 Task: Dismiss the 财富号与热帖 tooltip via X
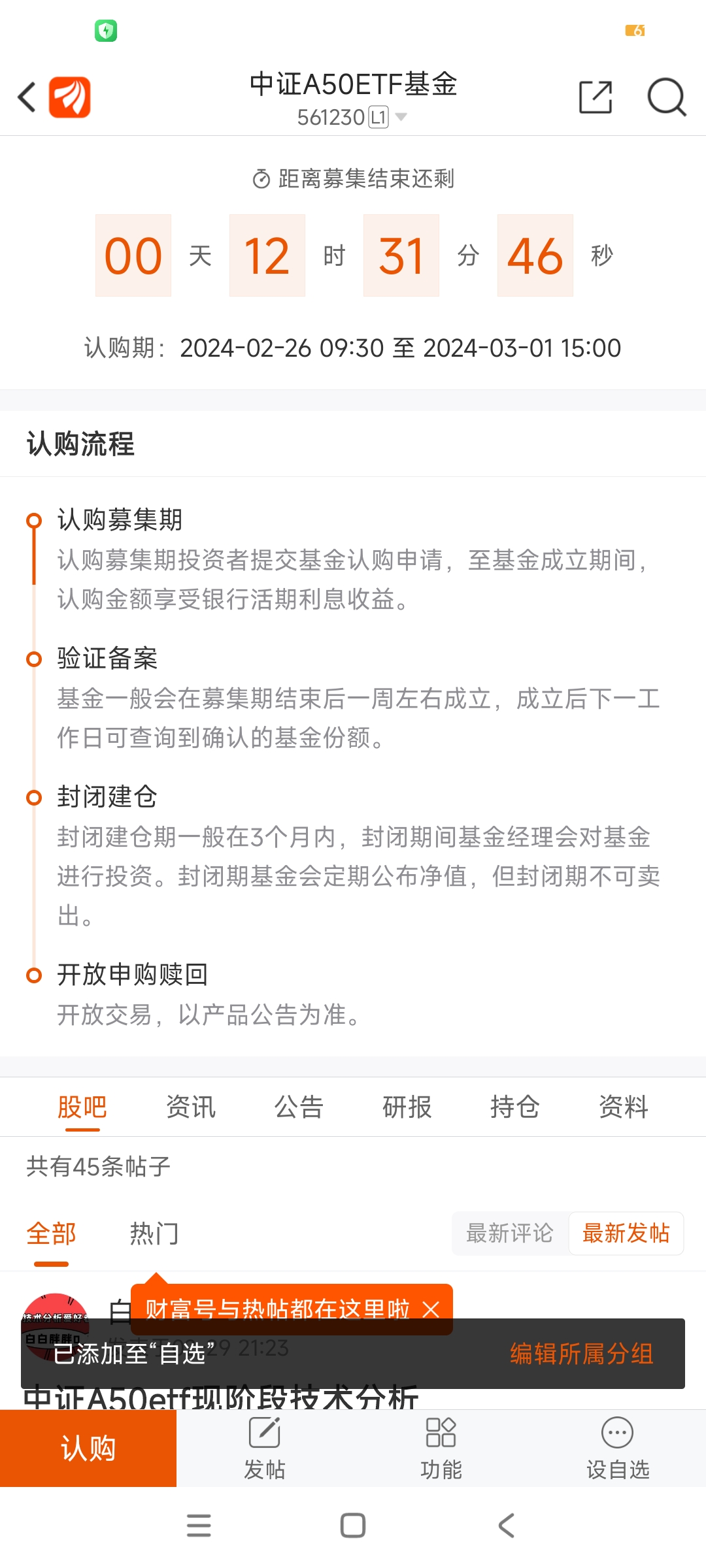[431, 1309]
